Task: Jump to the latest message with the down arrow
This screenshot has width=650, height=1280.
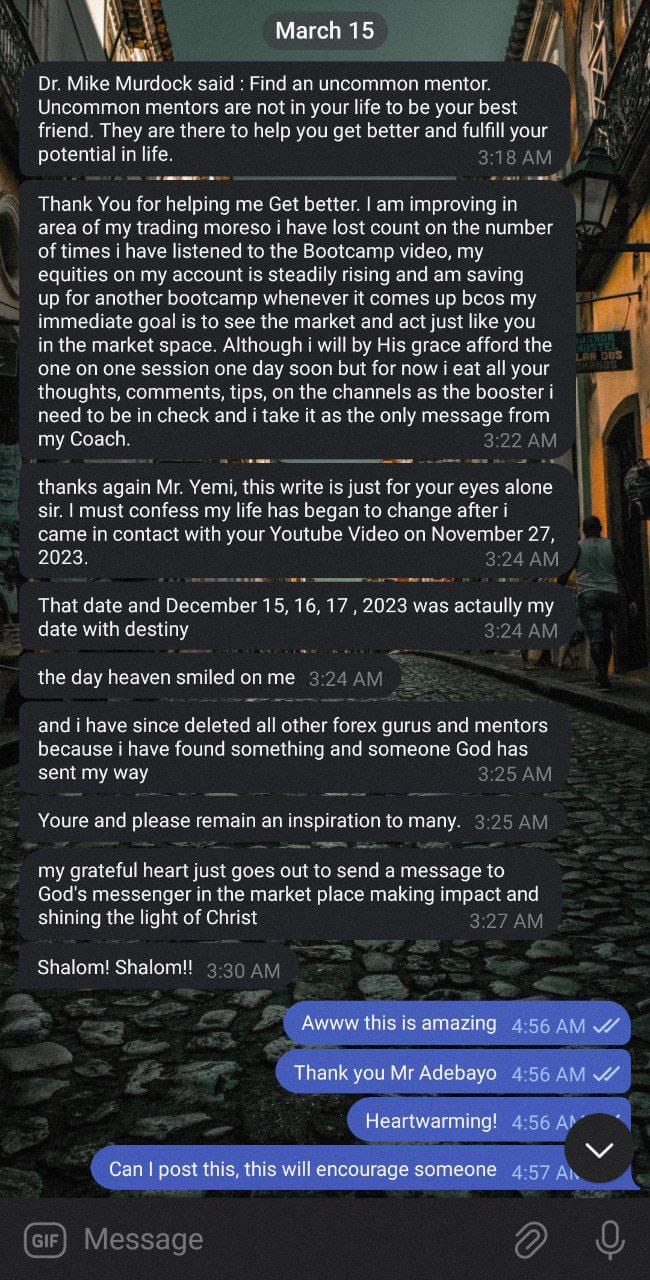Action: tap(598, 1149)
